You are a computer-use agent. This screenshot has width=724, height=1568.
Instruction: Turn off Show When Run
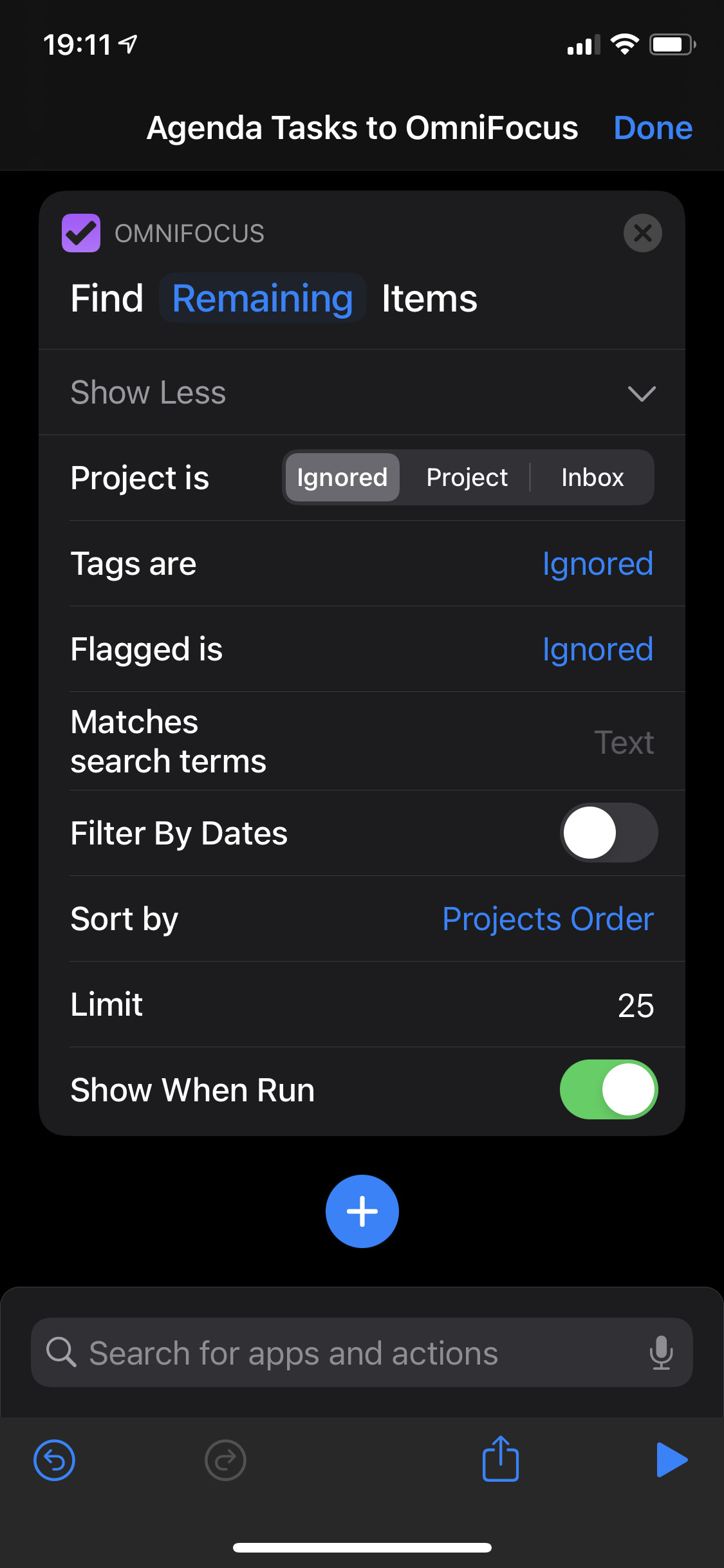609,1089
